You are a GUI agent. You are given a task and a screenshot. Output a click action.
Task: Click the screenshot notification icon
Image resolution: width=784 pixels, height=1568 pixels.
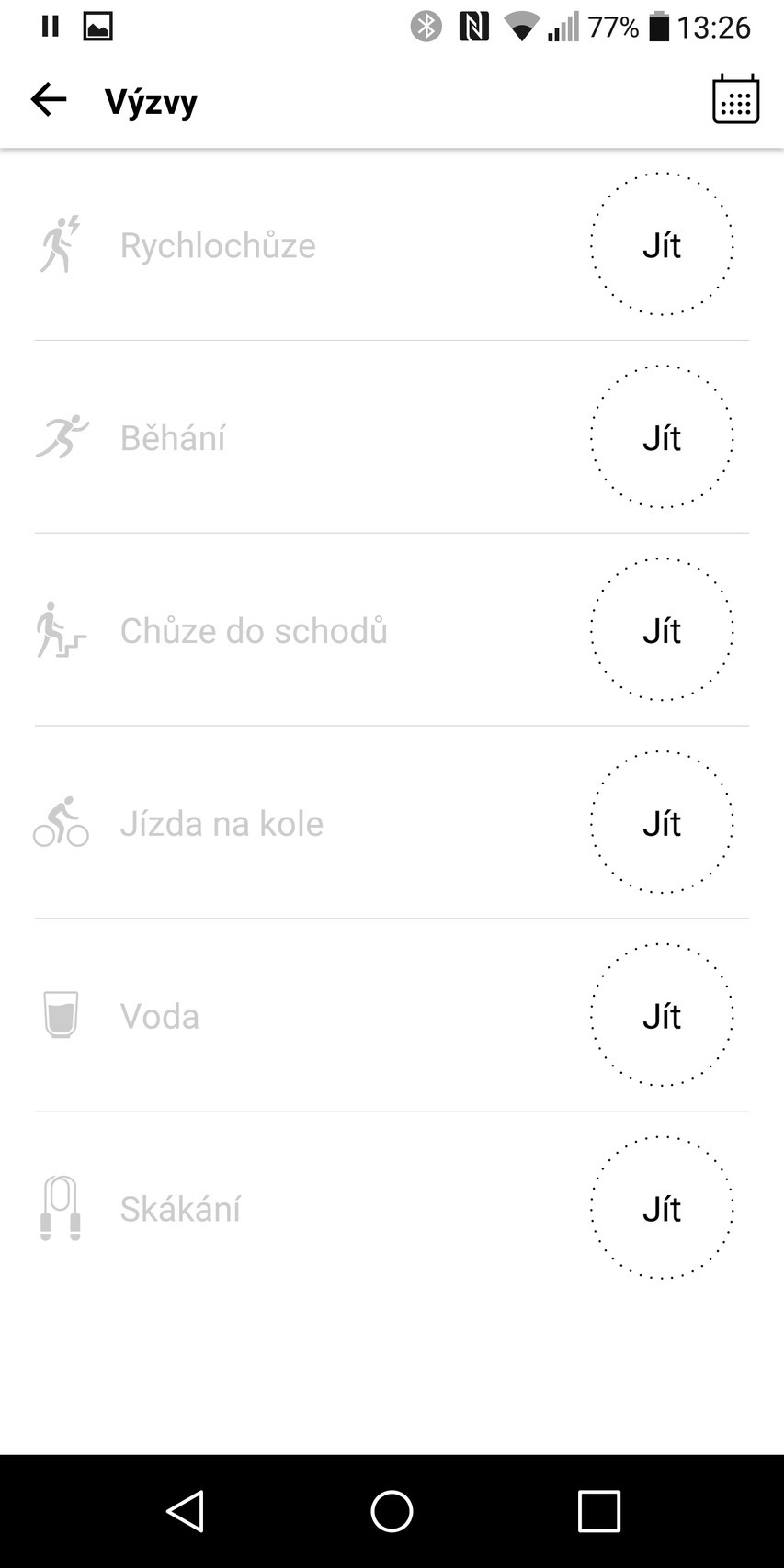98,26
